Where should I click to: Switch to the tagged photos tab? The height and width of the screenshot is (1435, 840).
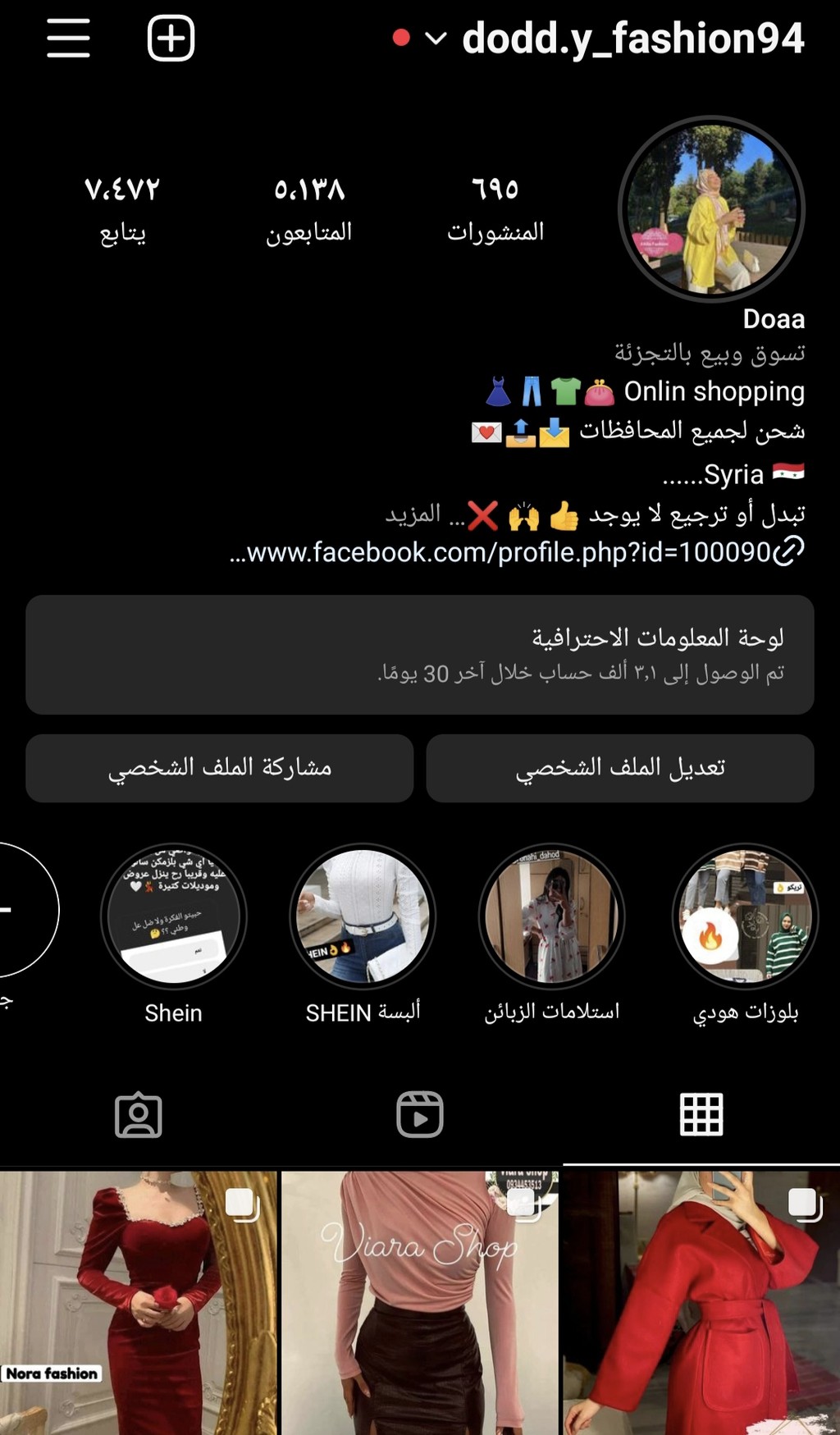tap(139, 1114)
